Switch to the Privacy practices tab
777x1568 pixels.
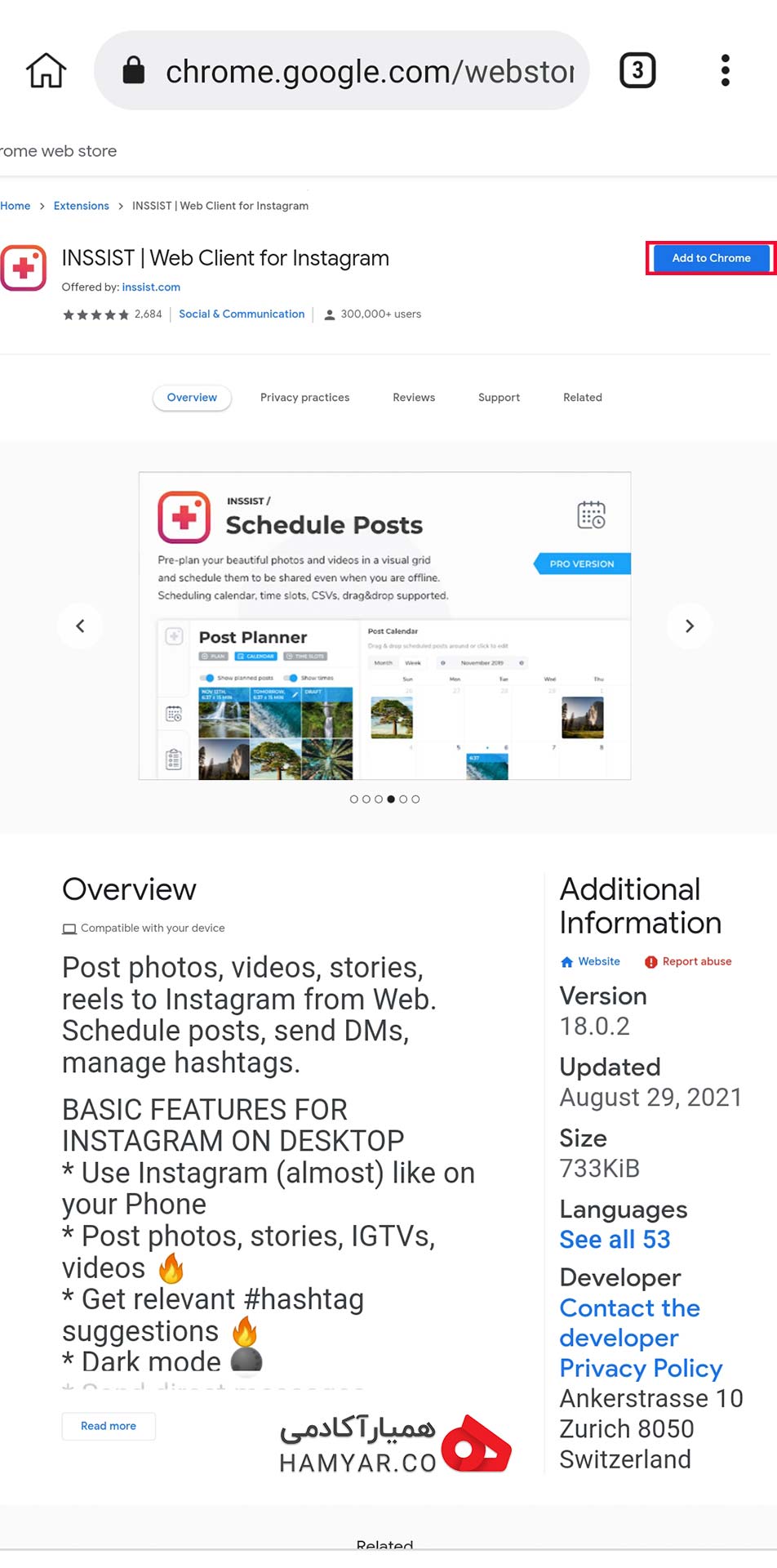click(304, 398)
